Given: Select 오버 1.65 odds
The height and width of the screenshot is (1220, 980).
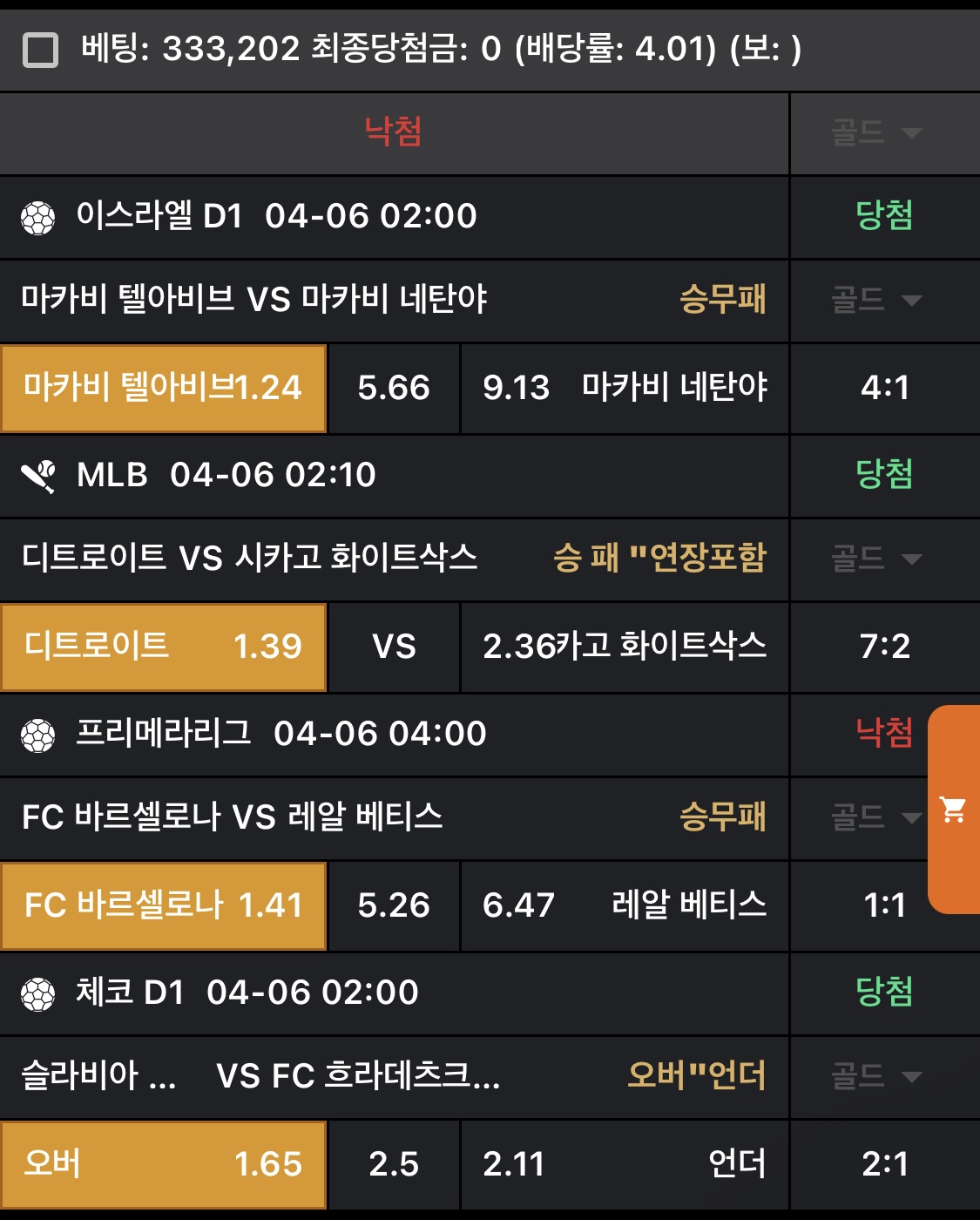Looking at the screenshot, I should (x=164, y=1164).
